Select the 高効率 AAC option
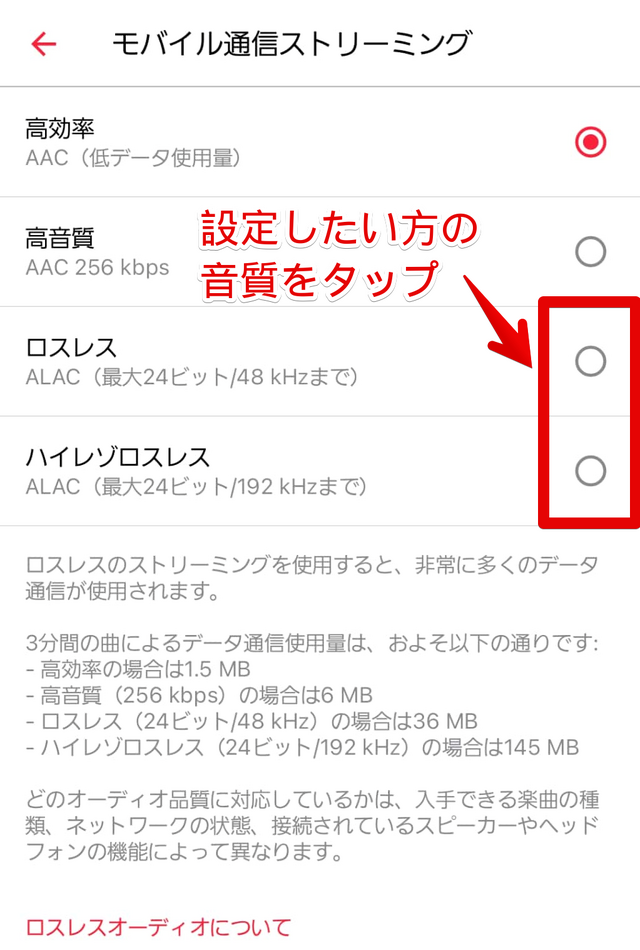 591,142
